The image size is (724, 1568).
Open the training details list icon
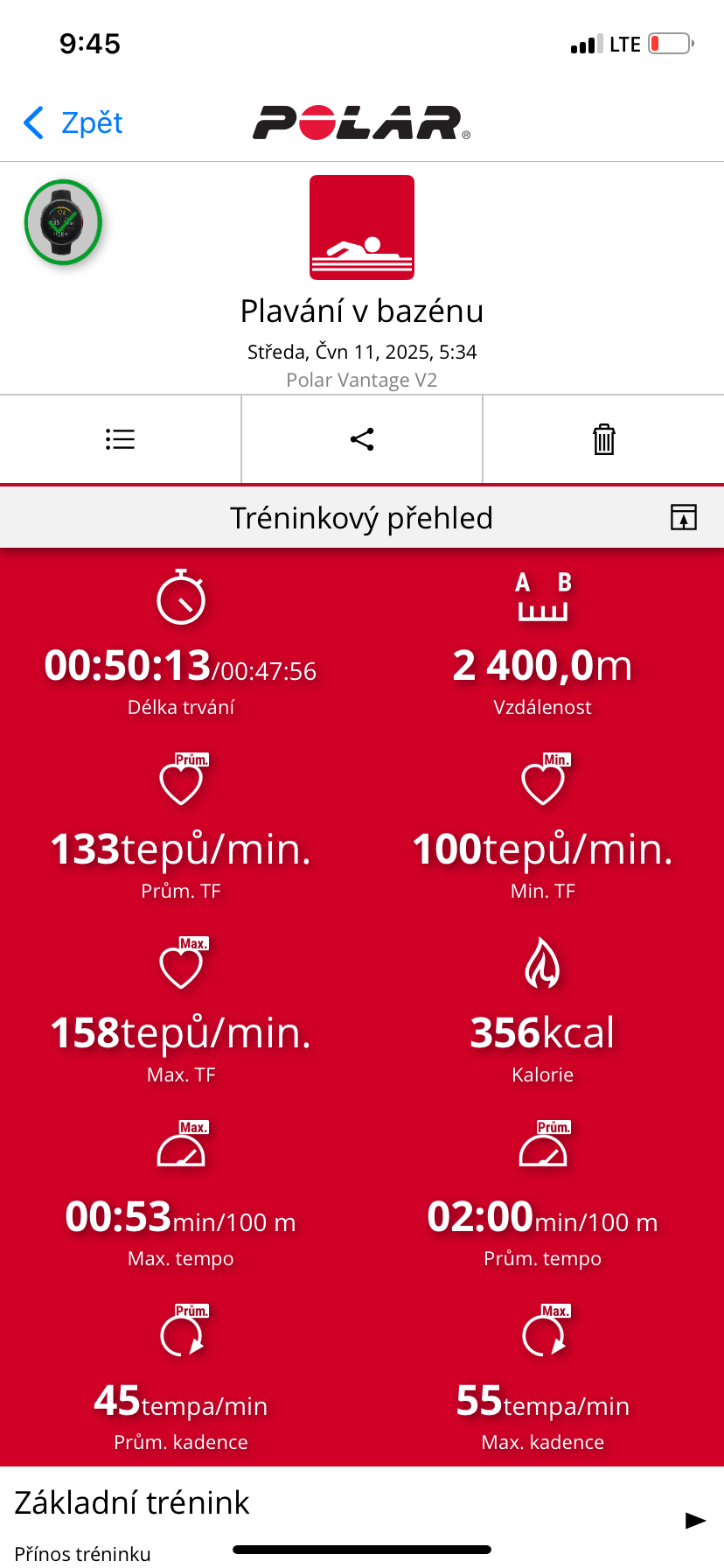click(x=121, y=439)
